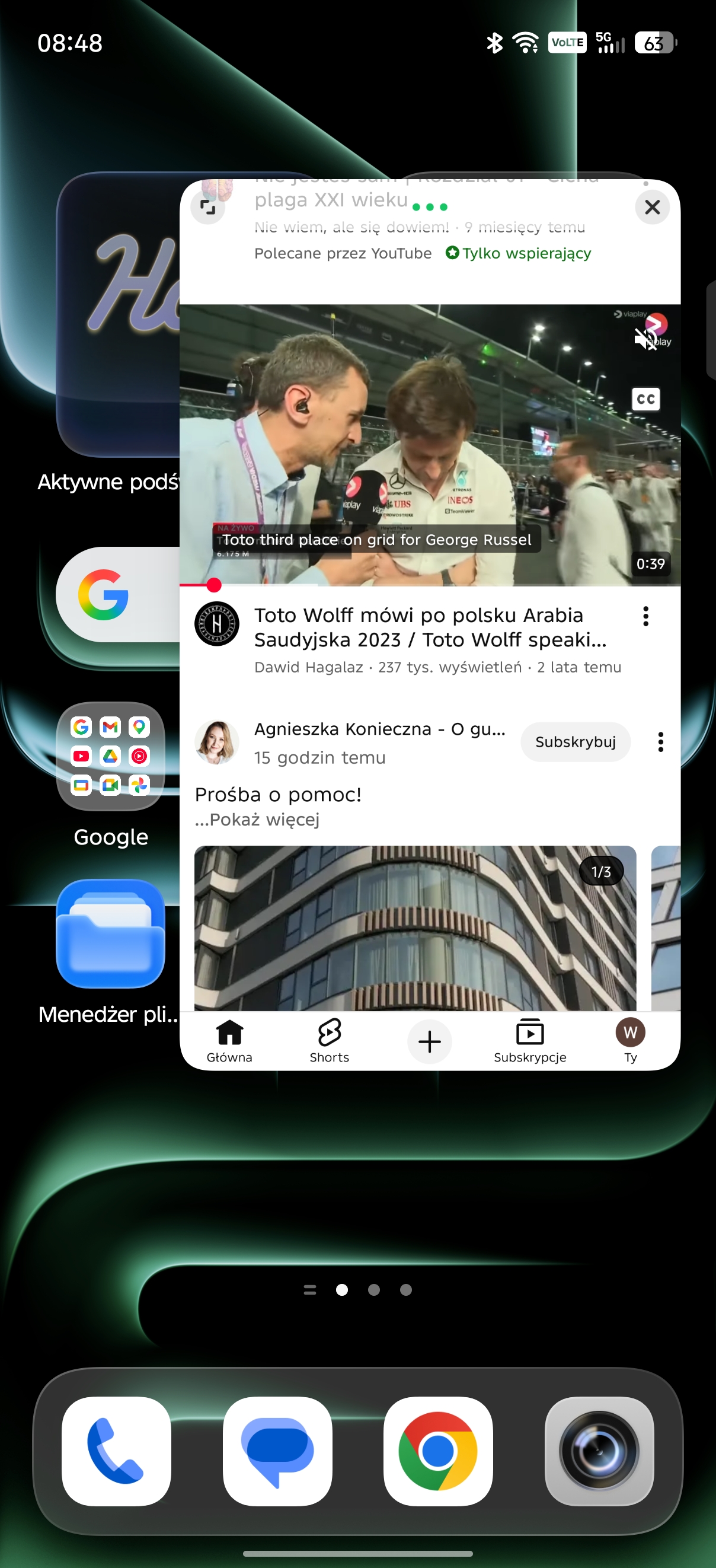Image resolution: width=716 pixels, height=1568 pixels.
Task: Toggle captions on the video
Action: pos(645,399)
